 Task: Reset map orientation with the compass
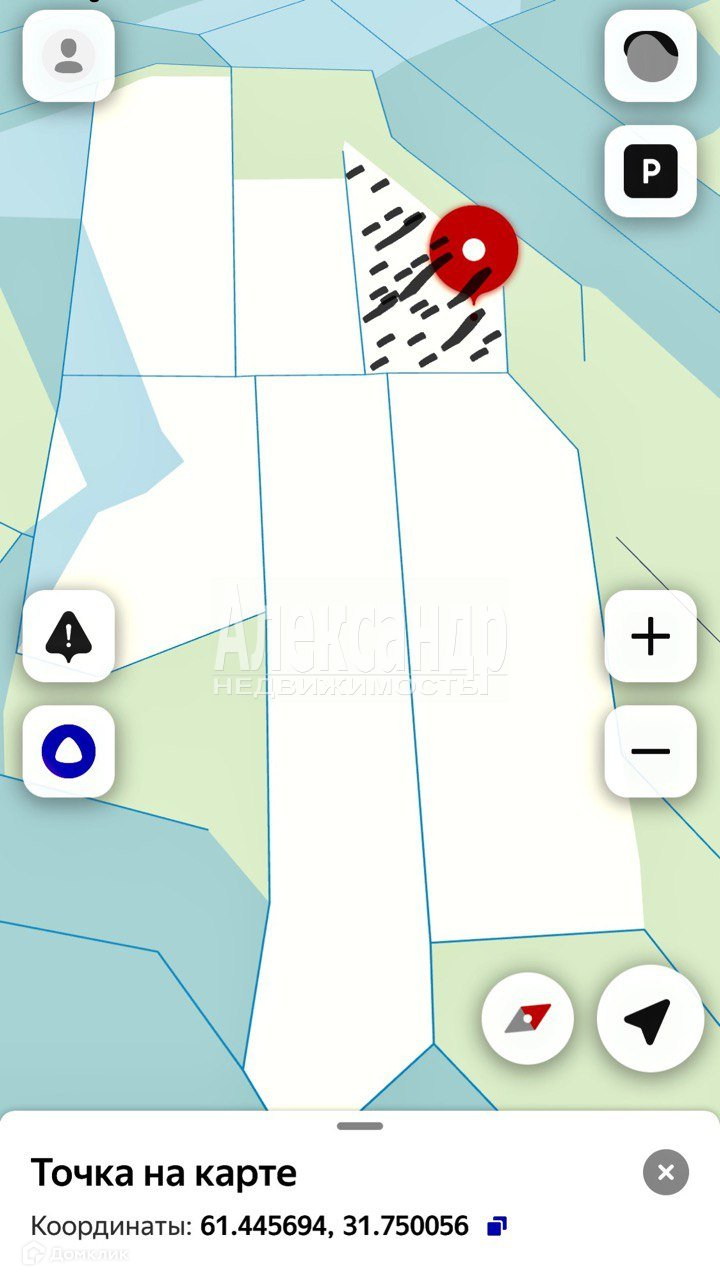(528, 1019)
